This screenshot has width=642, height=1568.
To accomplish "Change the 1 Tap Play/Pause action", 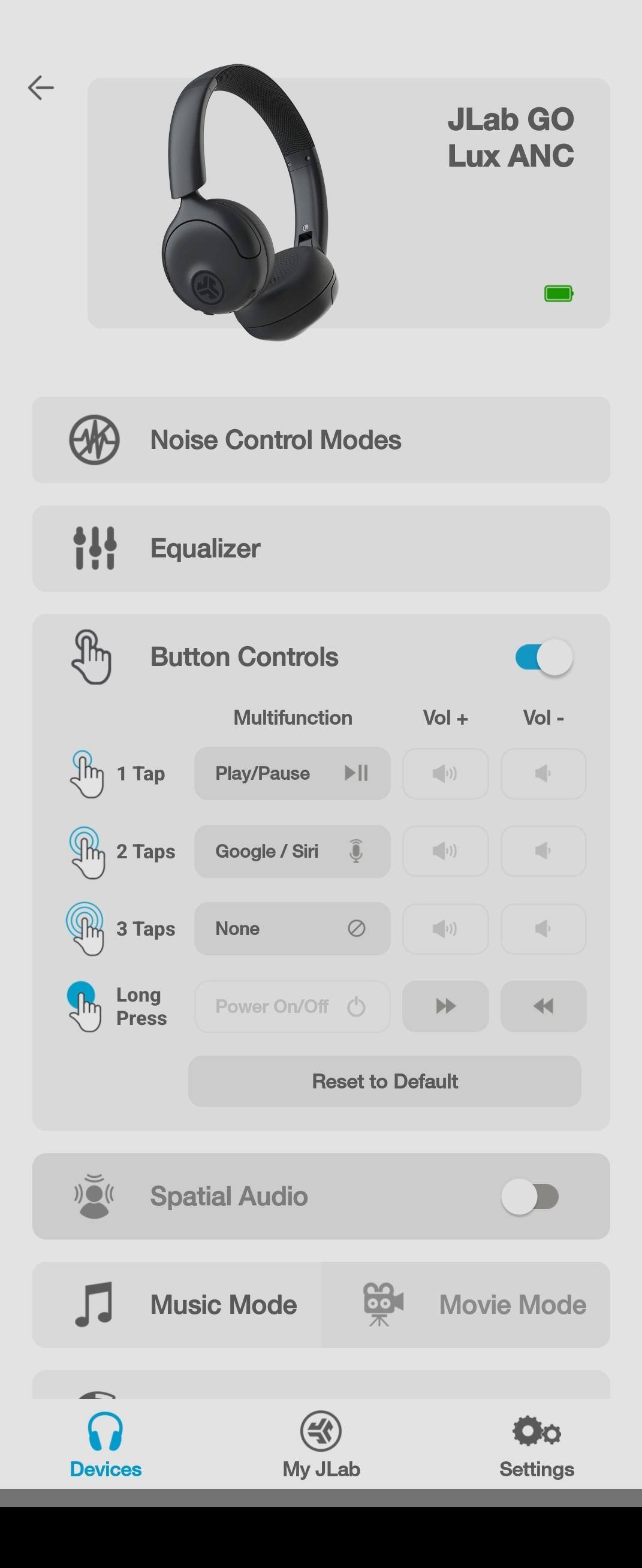I will click(292, 773).
